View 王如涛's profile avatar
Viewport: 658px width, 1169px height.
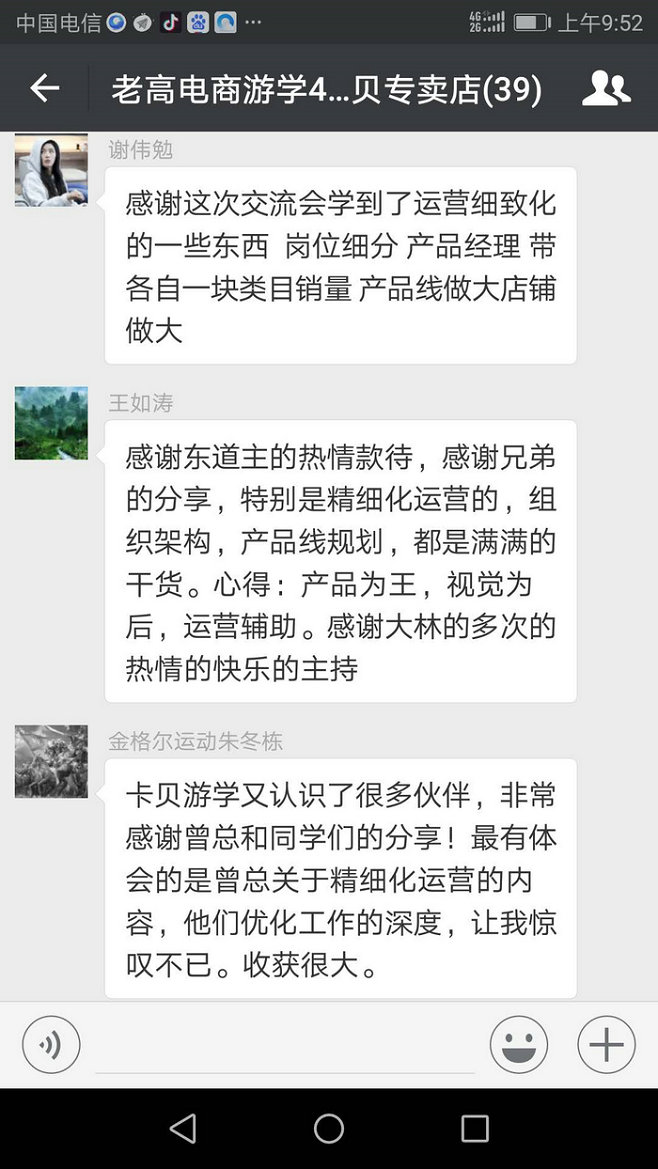(x=51, y=423)
